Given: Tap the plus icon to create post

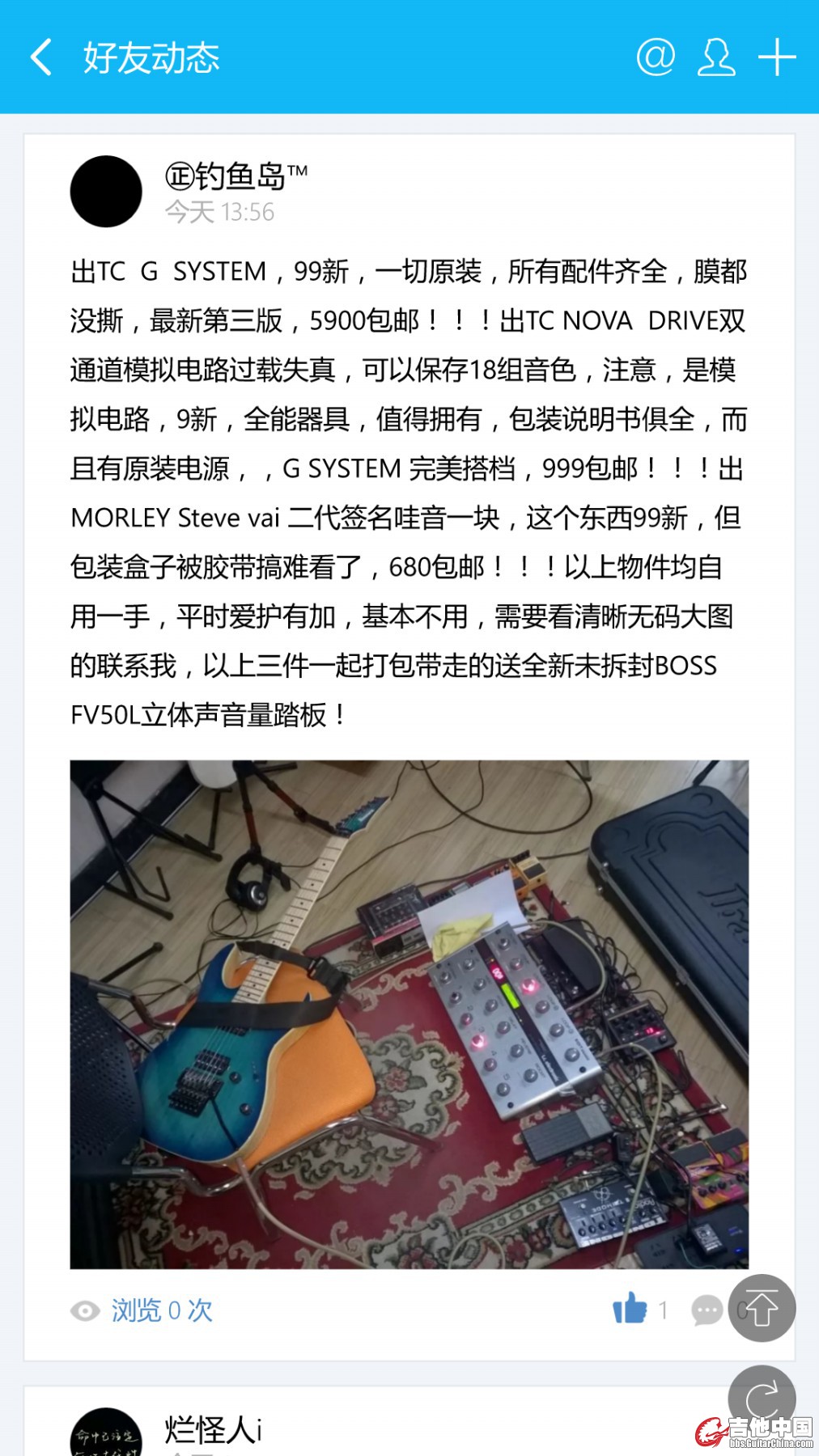Looking at the screenshot, I should click(x=777, y=57).
